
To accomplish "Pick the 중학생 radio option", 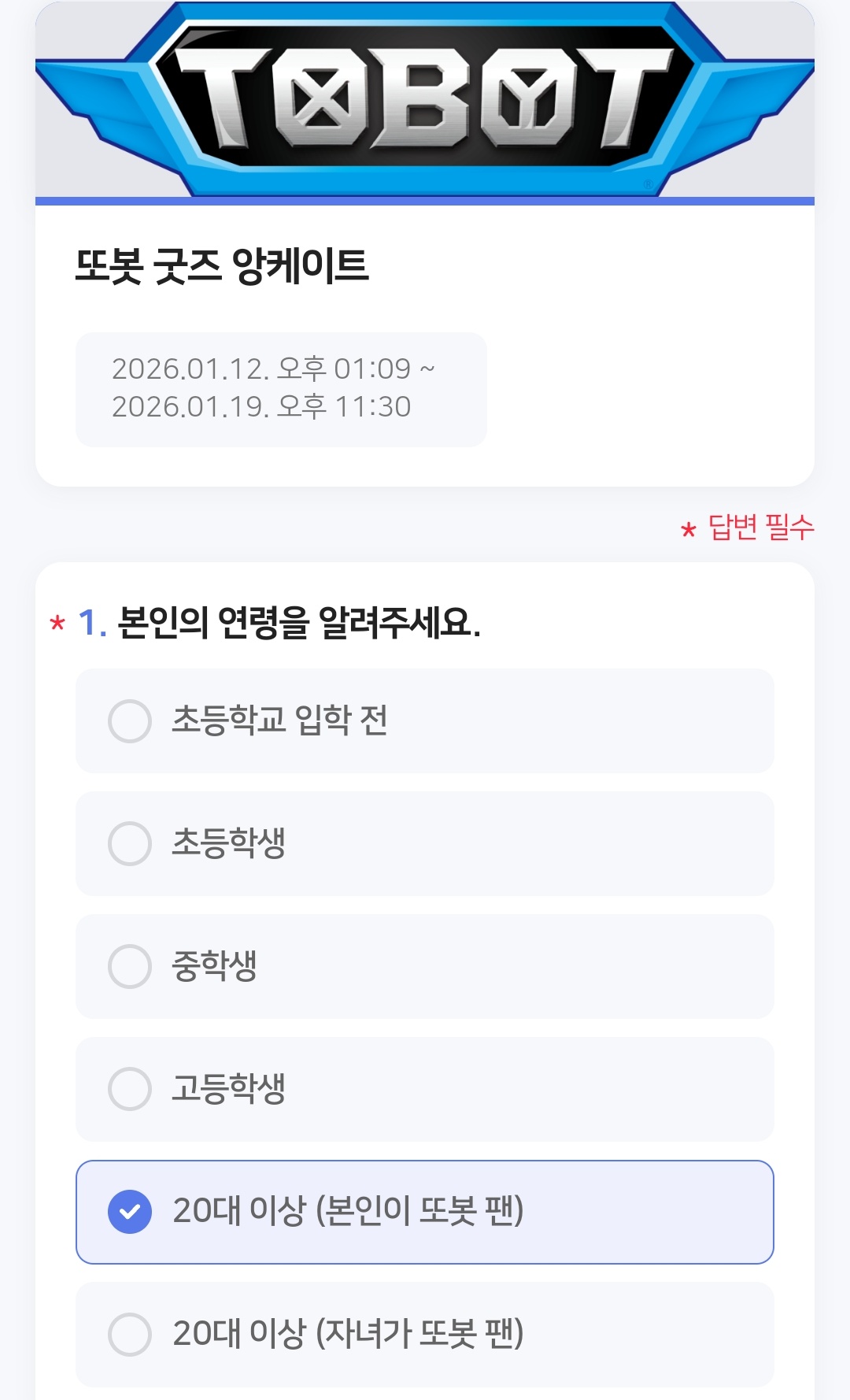I will point(425,966).
